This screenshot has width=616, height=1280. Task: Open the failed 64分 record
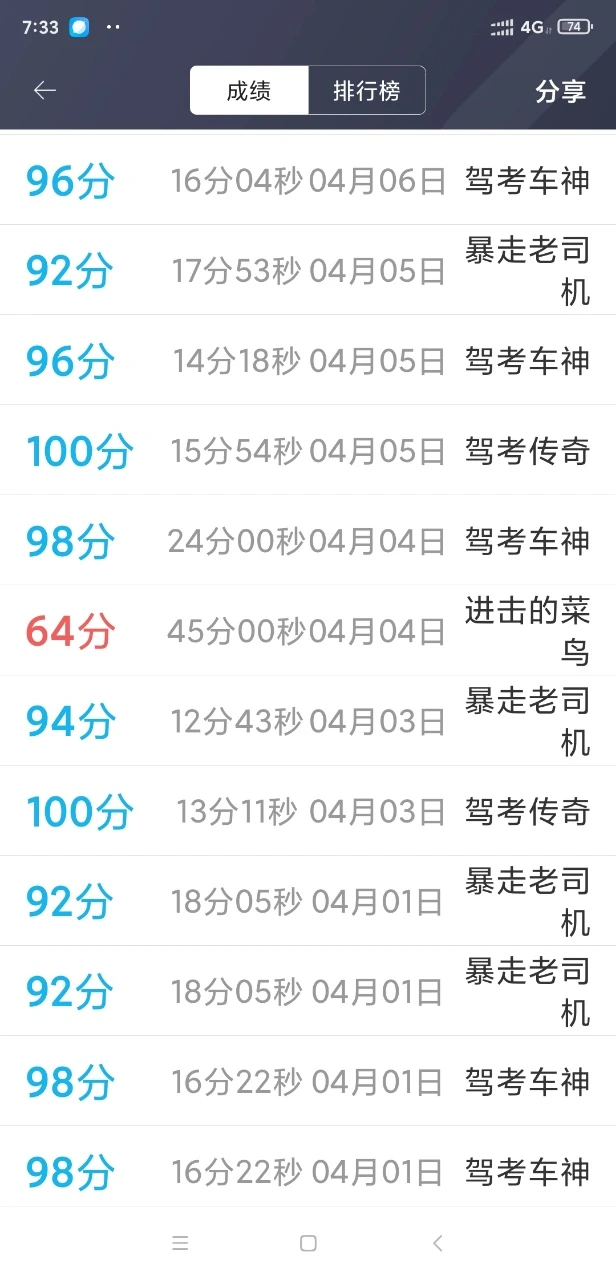pyautogui.click(x=308, y=631)
